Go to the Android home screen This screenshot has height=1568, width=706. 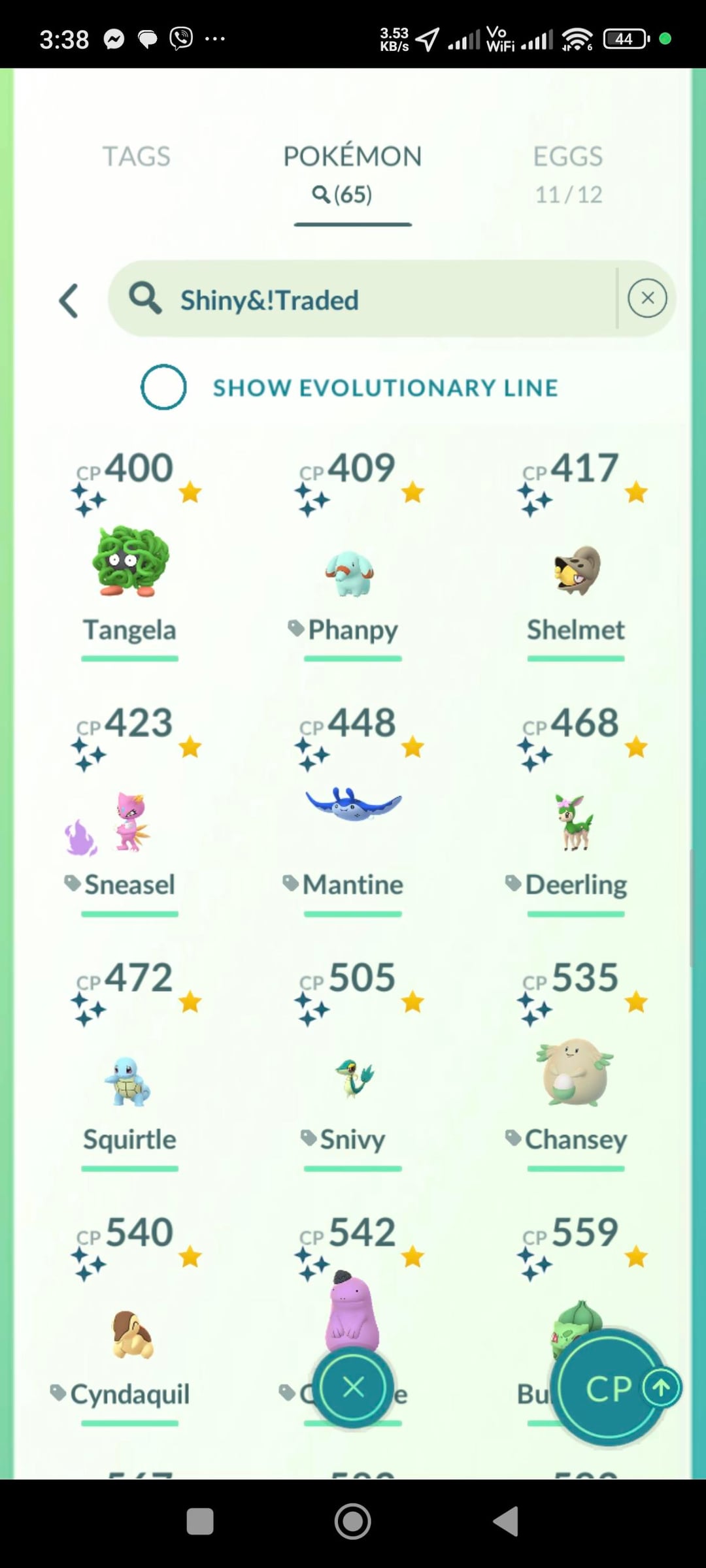[x=353, y=1521]
